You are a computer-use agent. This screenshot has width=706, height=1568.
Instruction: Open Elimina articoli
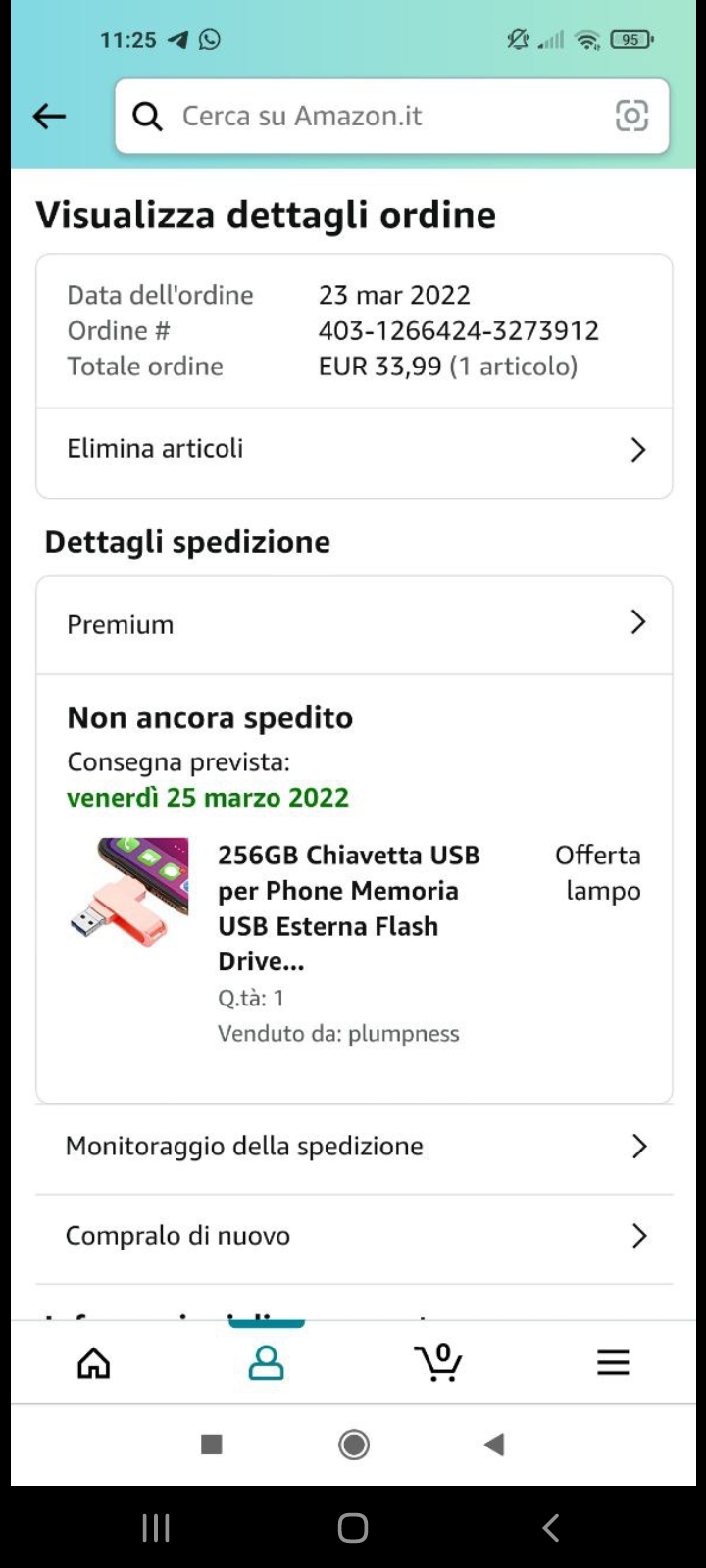[354, 449]
